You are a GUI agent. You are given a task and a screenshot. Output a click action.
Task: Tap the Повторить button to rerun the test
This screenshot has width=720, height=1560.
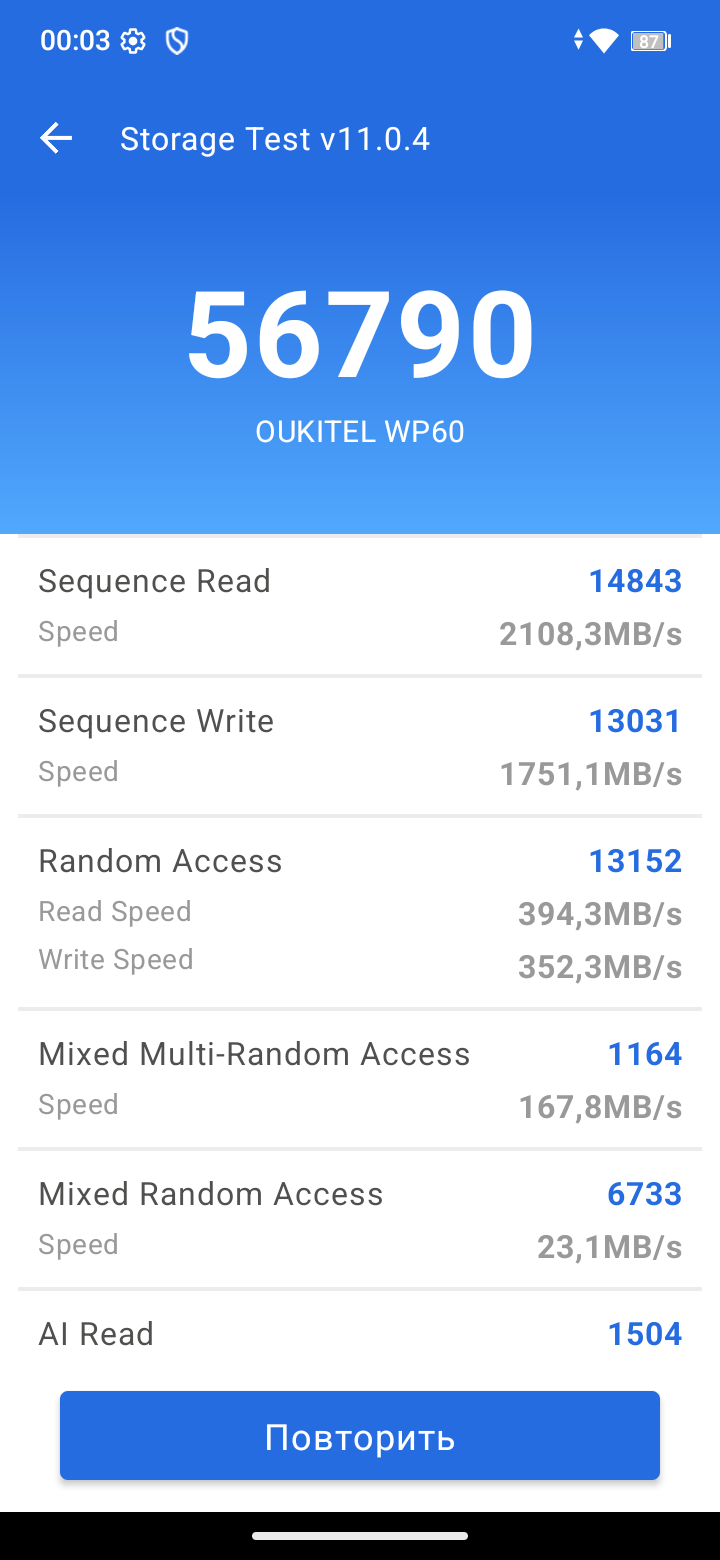pyautogui.click(x=360, y=1436)
